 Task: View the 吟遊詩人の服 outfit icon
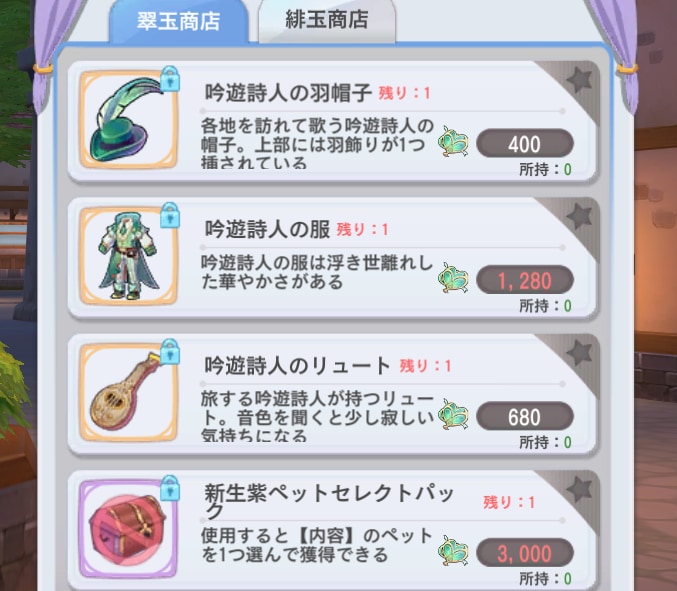[x=128, y=257]
